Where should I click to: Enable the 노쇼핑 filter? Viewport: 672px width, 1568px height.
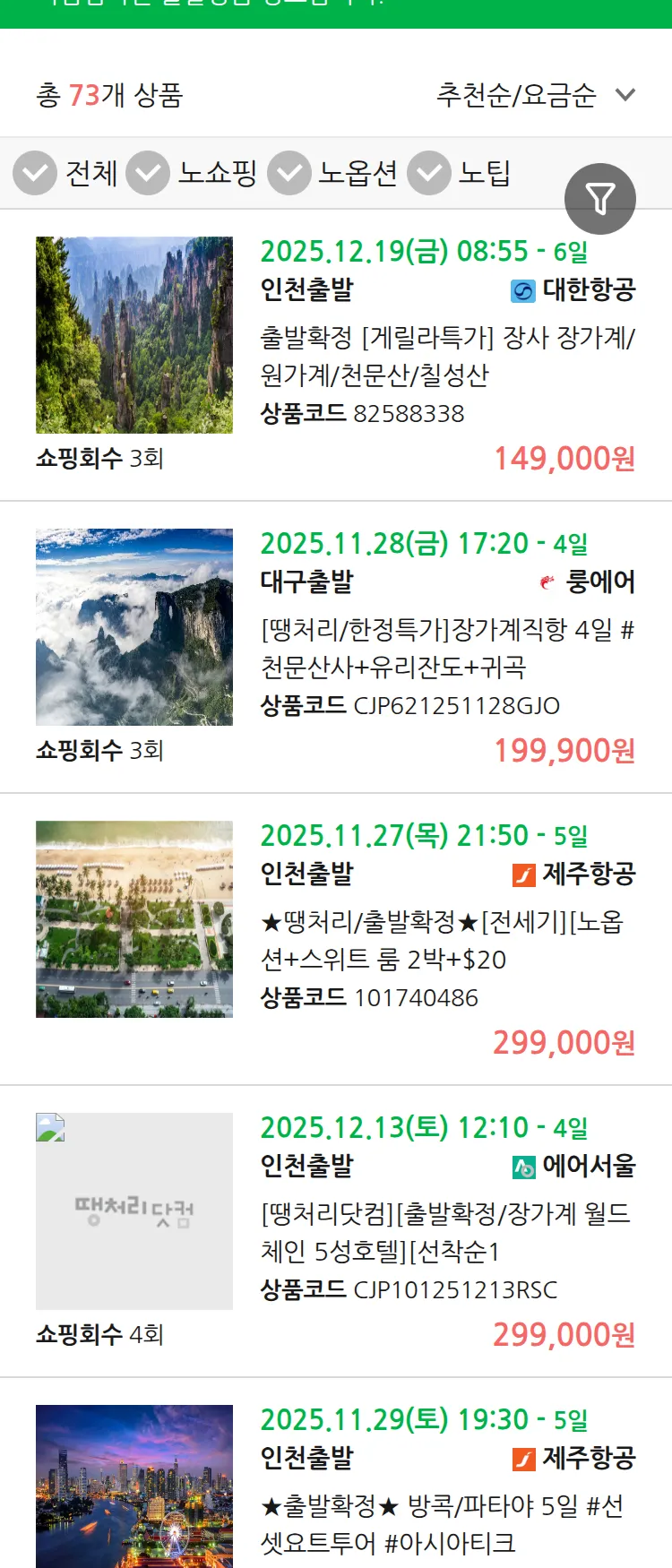pos(148,173)
